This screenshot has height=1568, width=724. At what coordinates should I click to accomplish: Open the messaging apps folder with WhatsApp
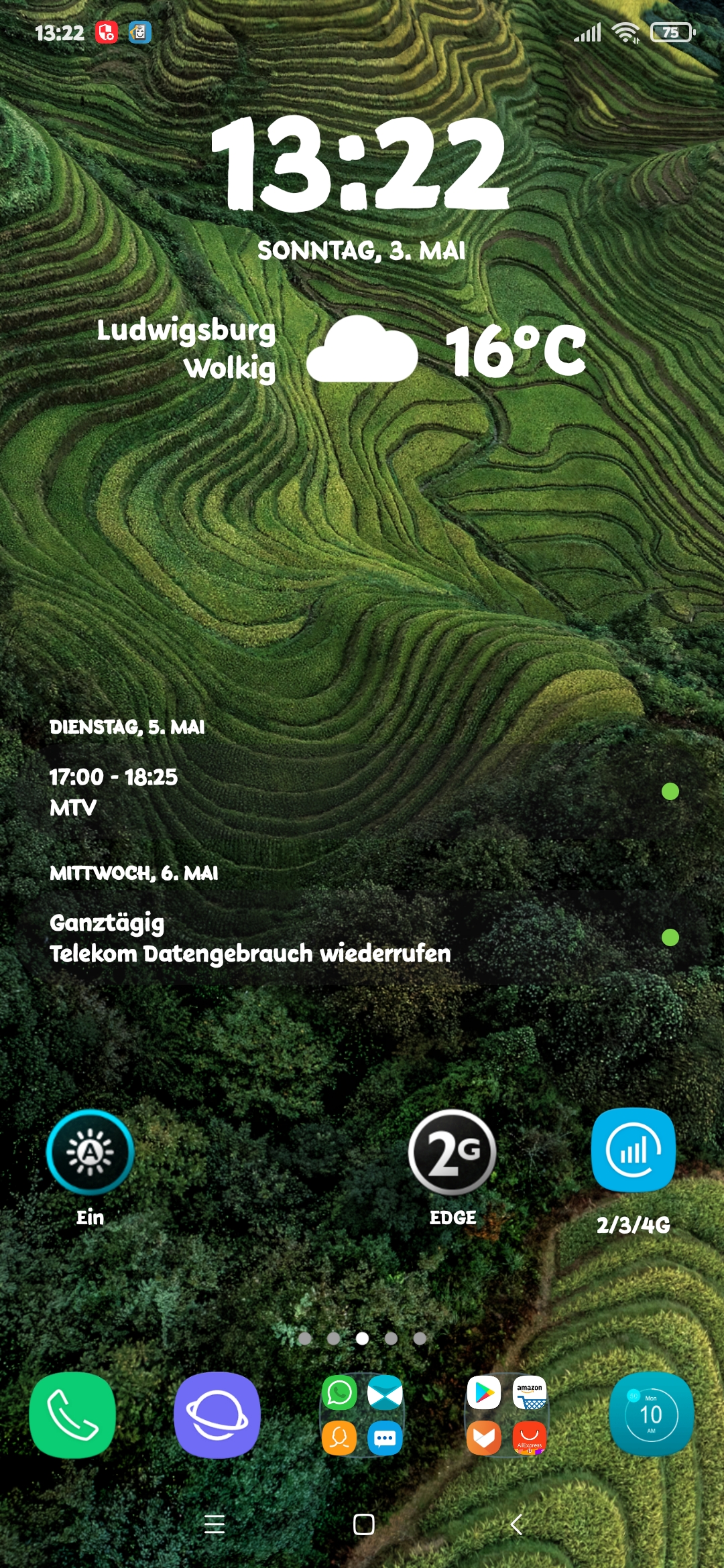tap(362, 1415)
